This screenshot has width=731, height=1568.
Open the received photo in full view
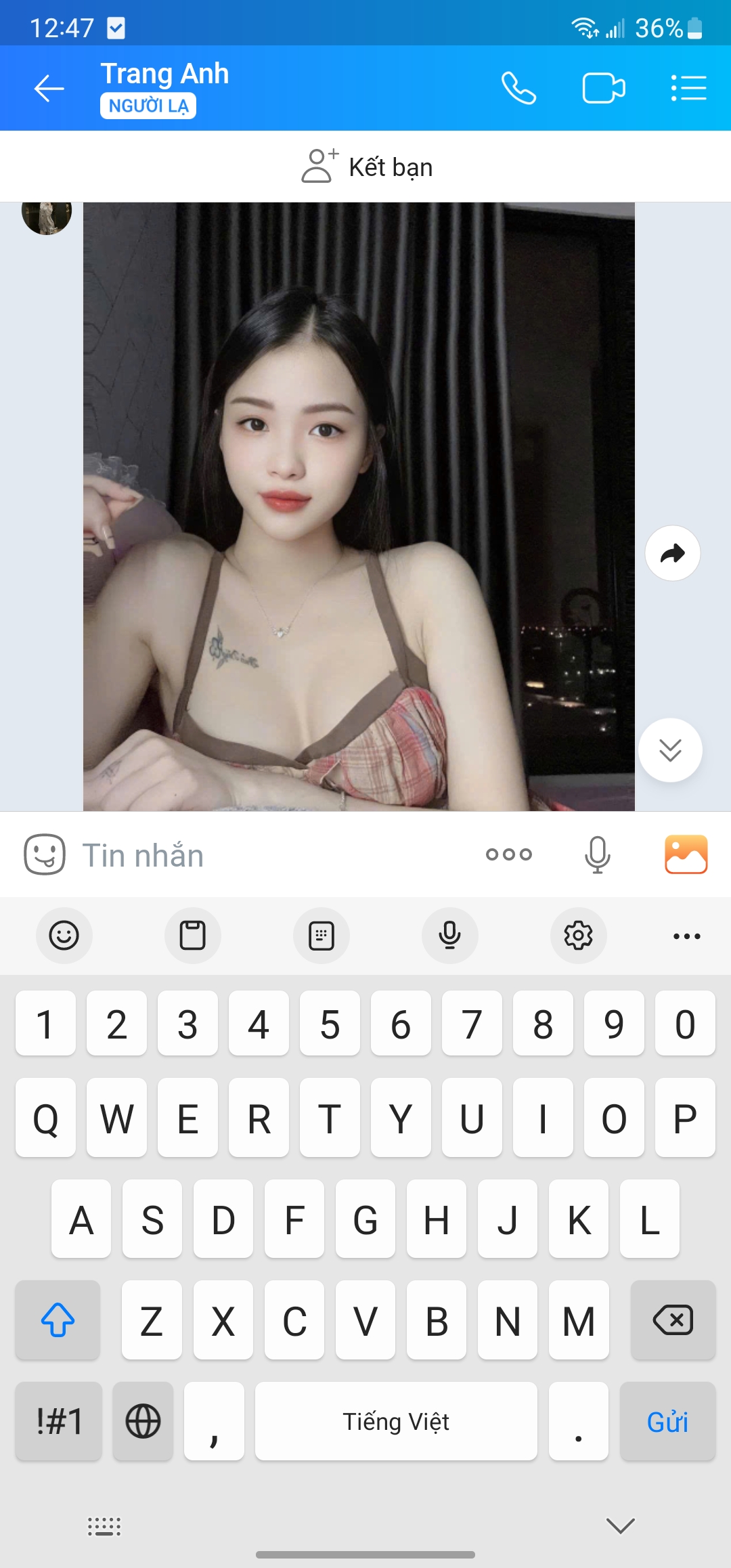(x=359, y=506)
